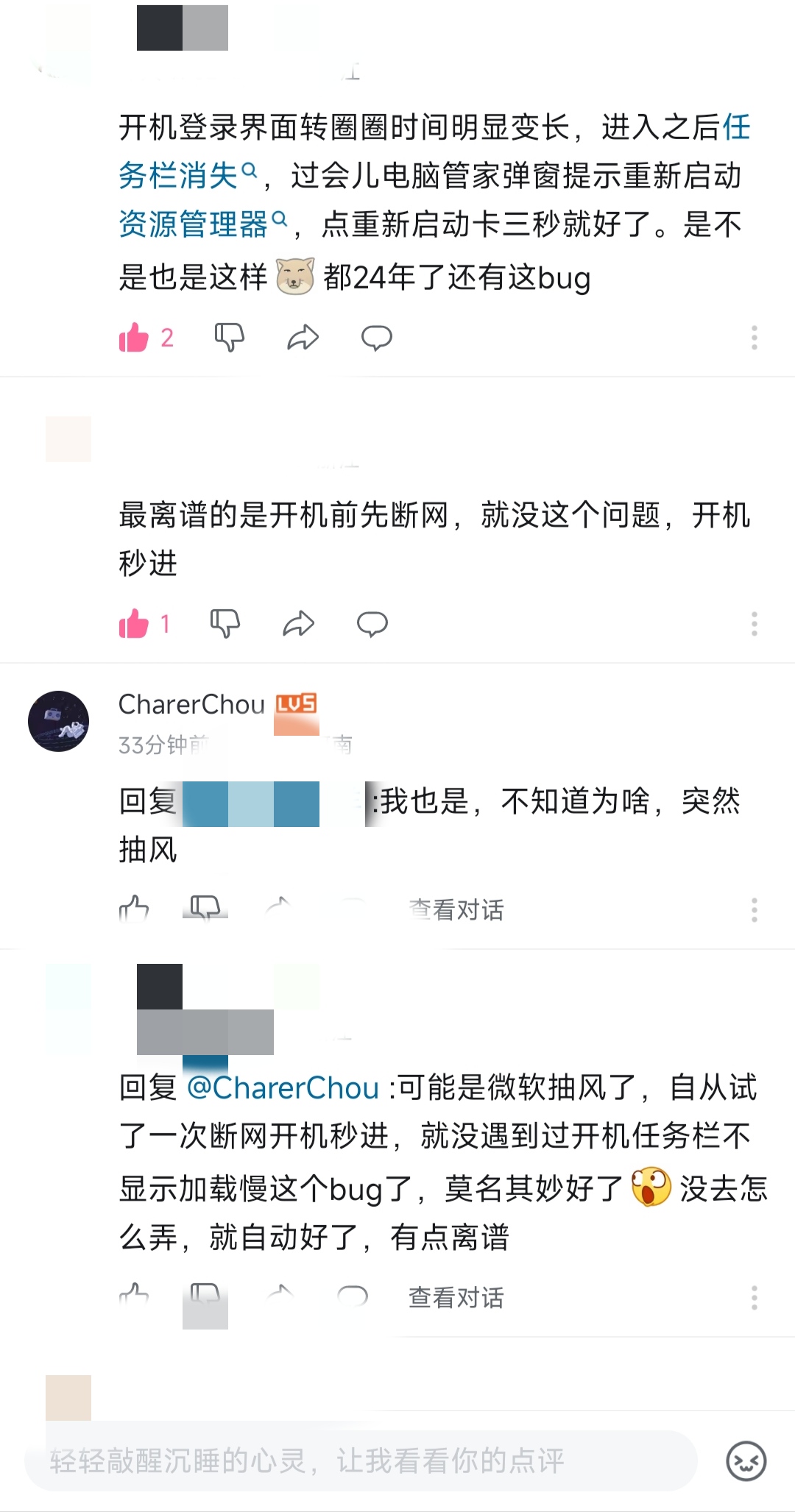
Task: Reply to the 开机前先断网 comment
Action: tap(372, 624)
